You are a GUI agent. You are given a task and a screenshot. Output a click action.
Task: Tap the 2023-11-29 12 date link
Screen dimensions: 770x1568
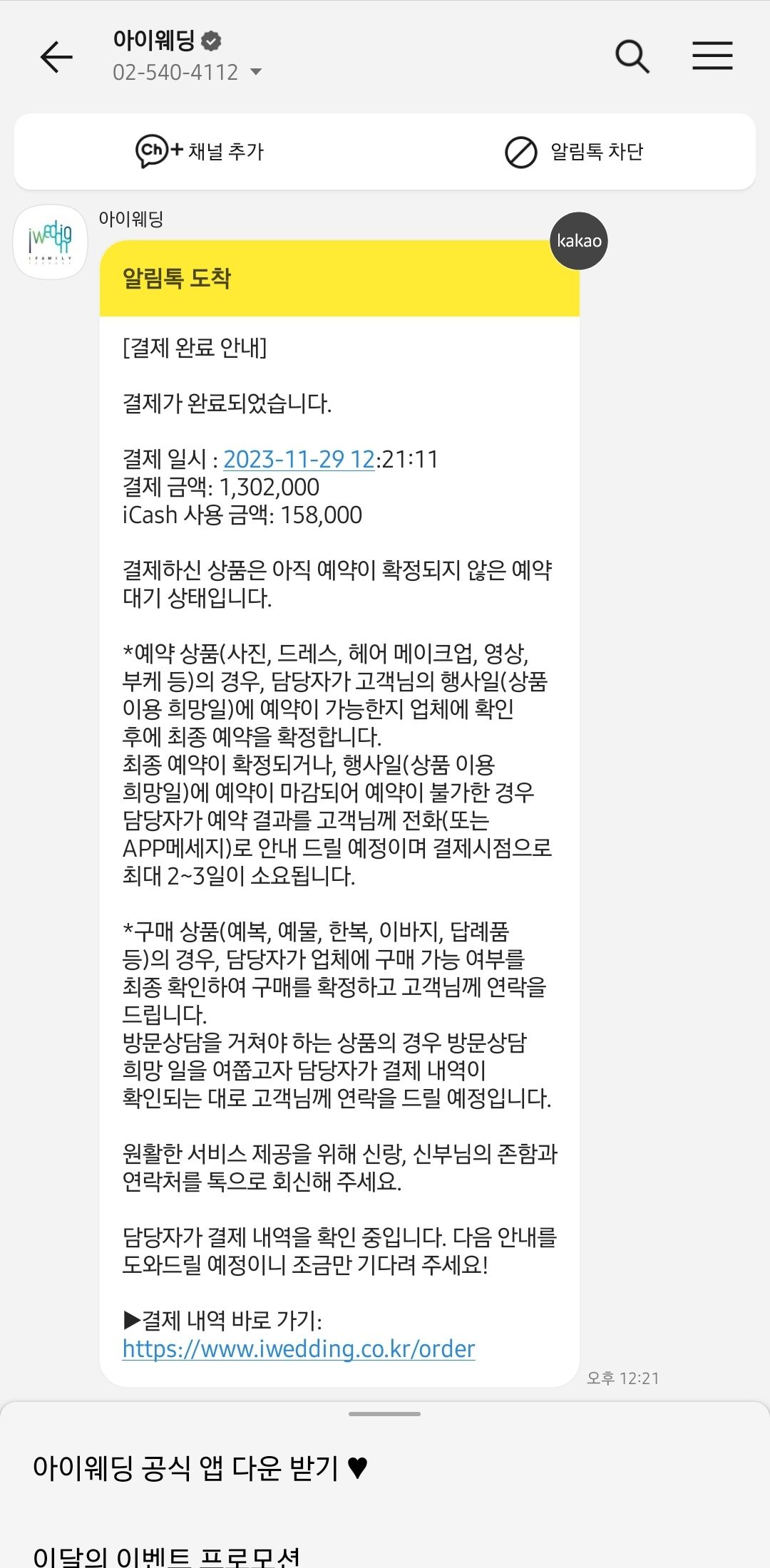click(299, 459)
